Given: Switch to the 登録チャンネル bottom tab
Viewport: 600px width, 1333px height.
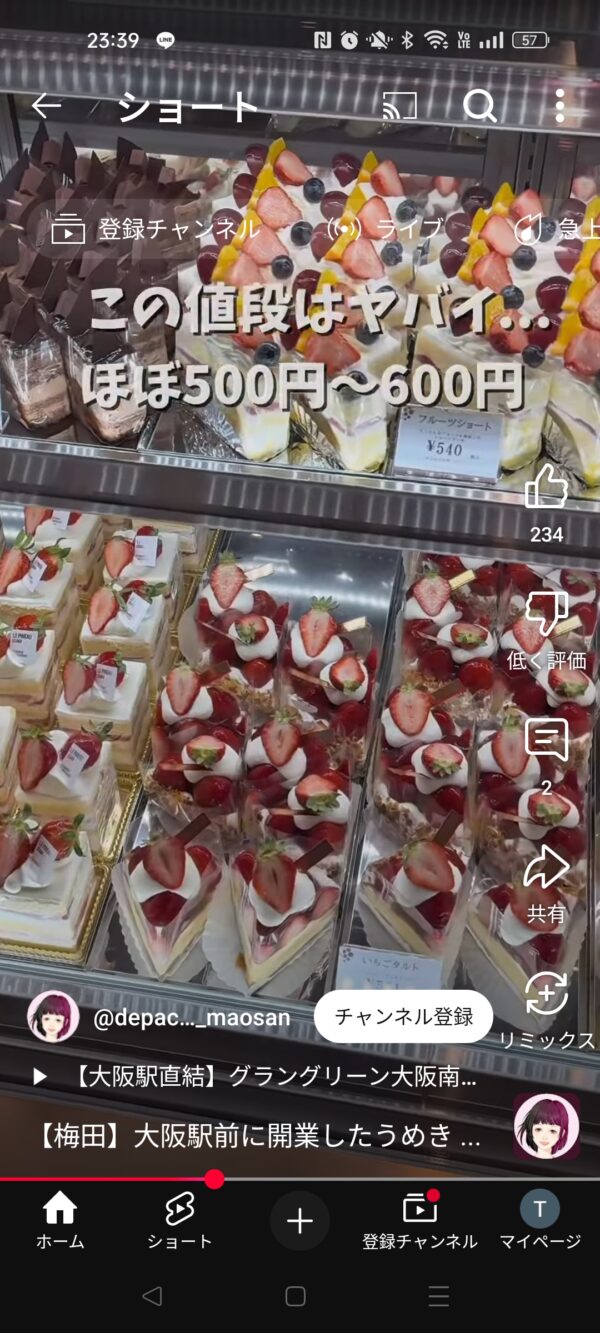Looking at the screenshot, I should [420, 1221].
